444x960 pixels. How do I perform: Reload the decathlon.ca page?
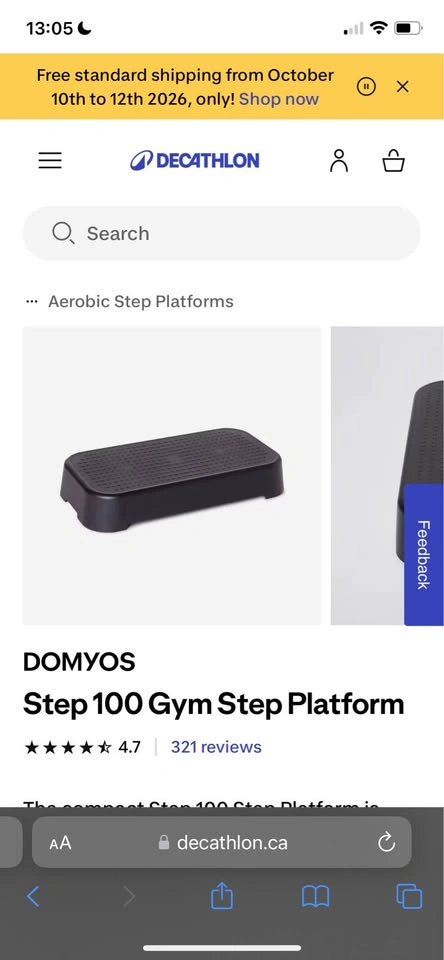point(386,843)
